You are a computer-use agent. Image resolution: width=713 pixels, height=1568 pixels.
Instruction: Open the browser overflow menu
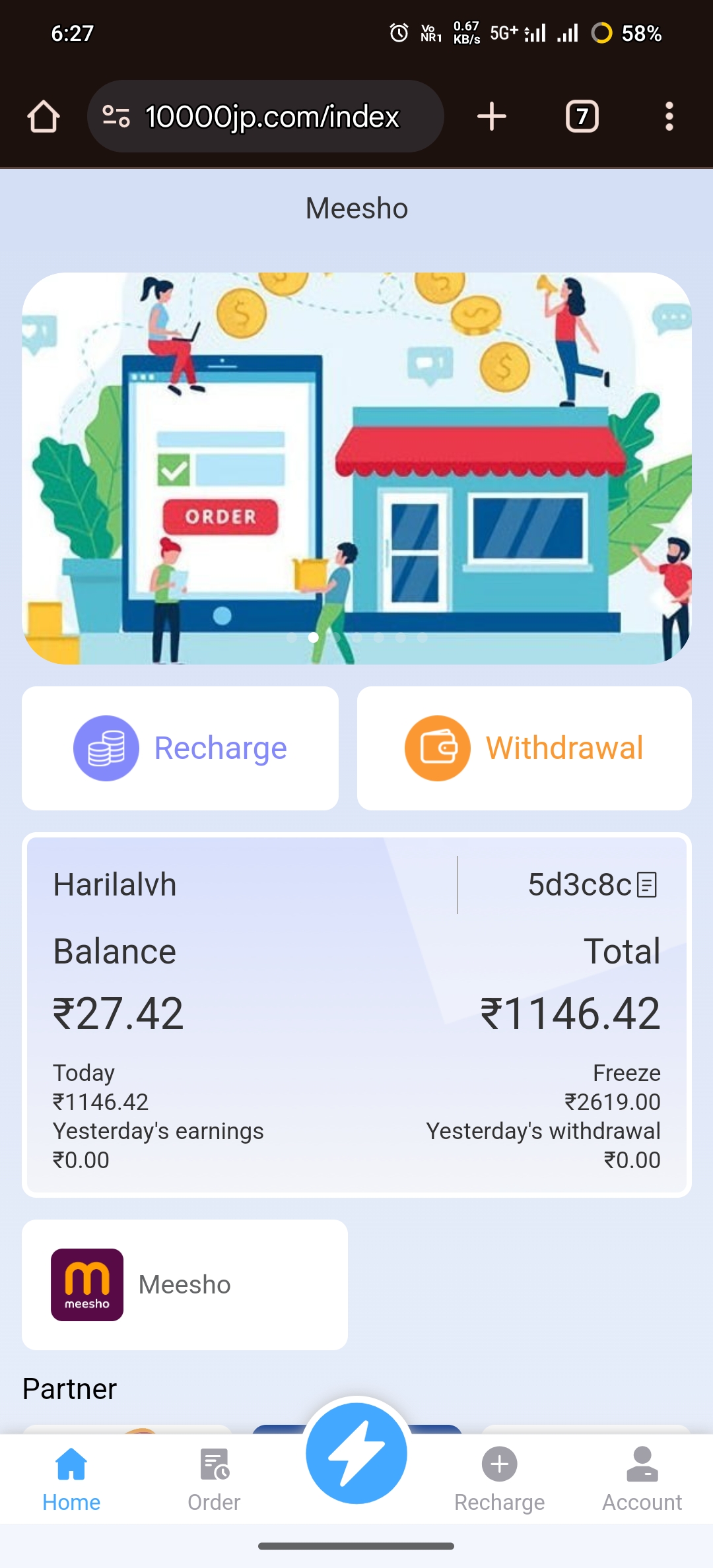click(x=669, y=117)
